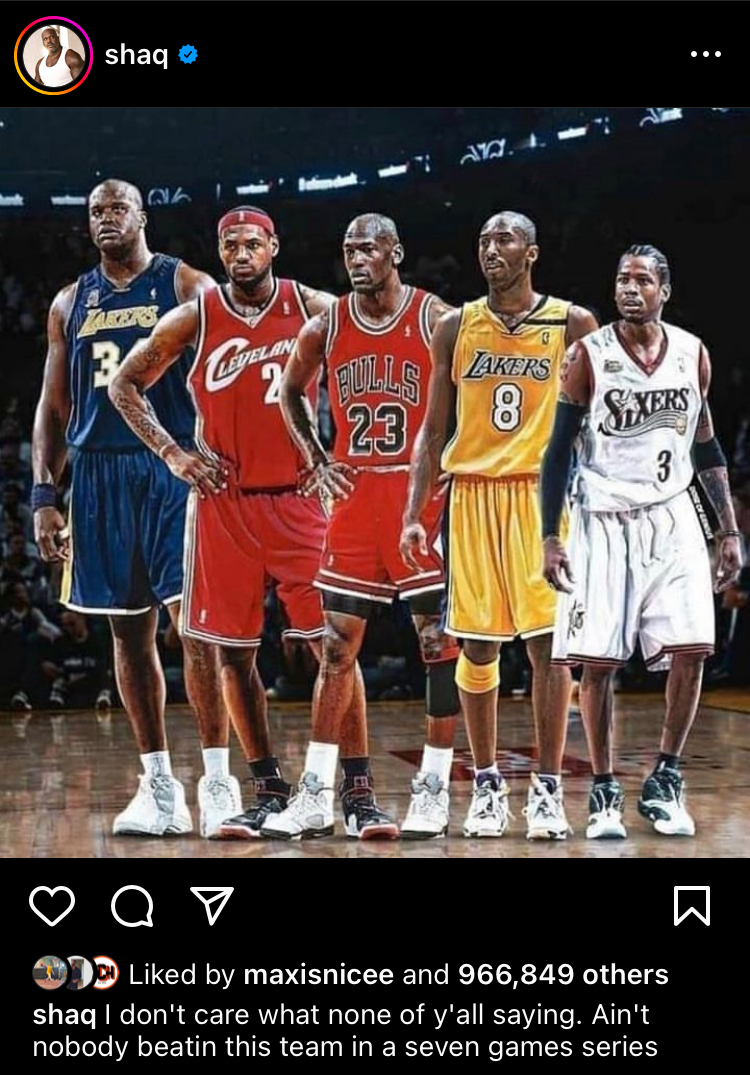Share the post with the paper plane icon
The image size is (750, 1075).
pos(211,906)
